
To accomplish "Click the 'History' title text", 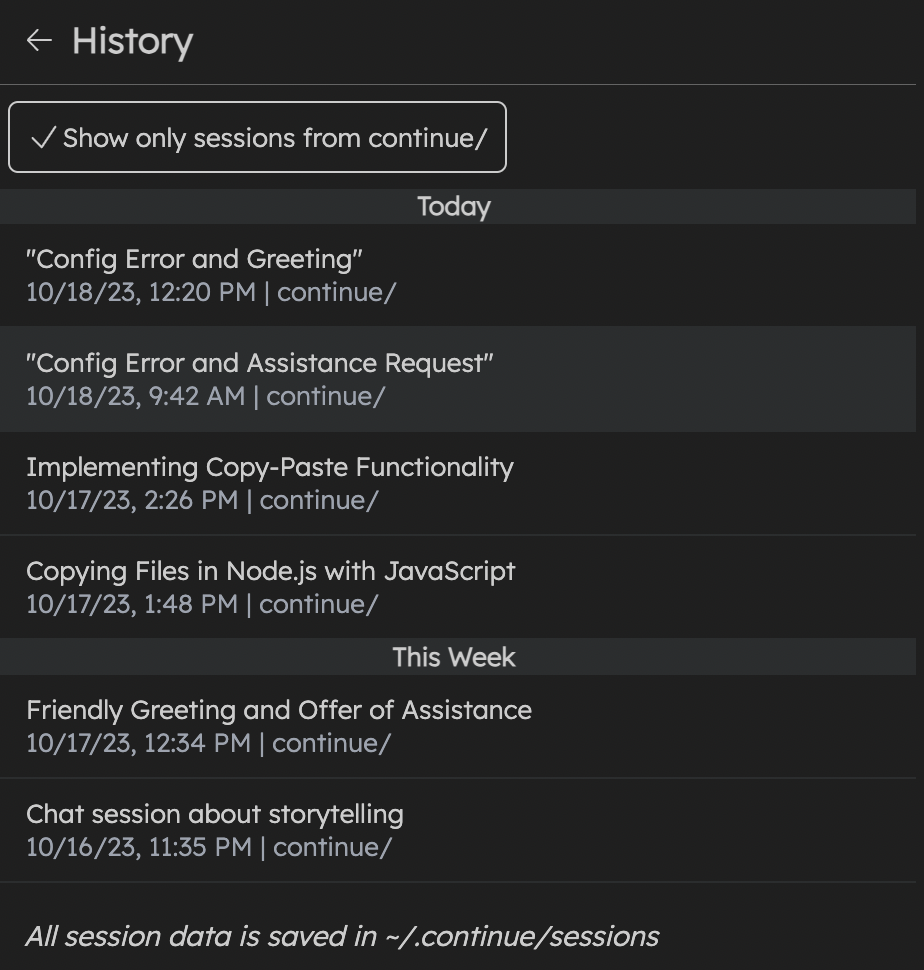I will click(x=131, y=42).
